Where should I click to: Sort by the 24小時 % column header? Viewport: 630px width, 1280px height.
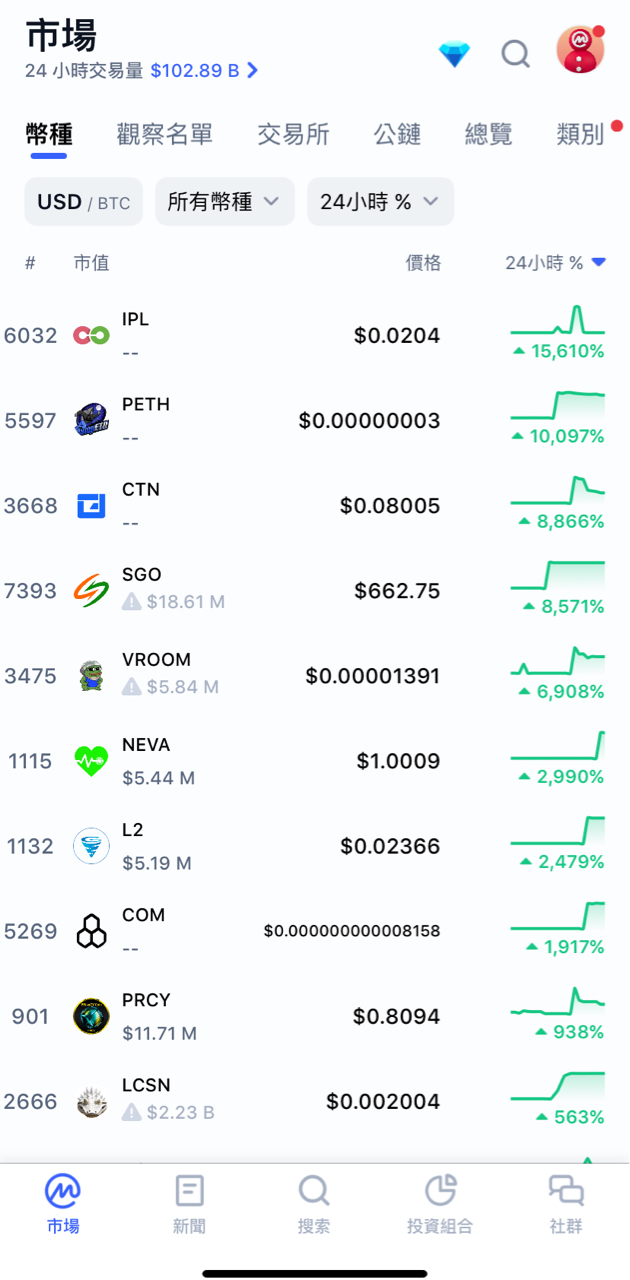pyautogui.click(x=555, y=263)
